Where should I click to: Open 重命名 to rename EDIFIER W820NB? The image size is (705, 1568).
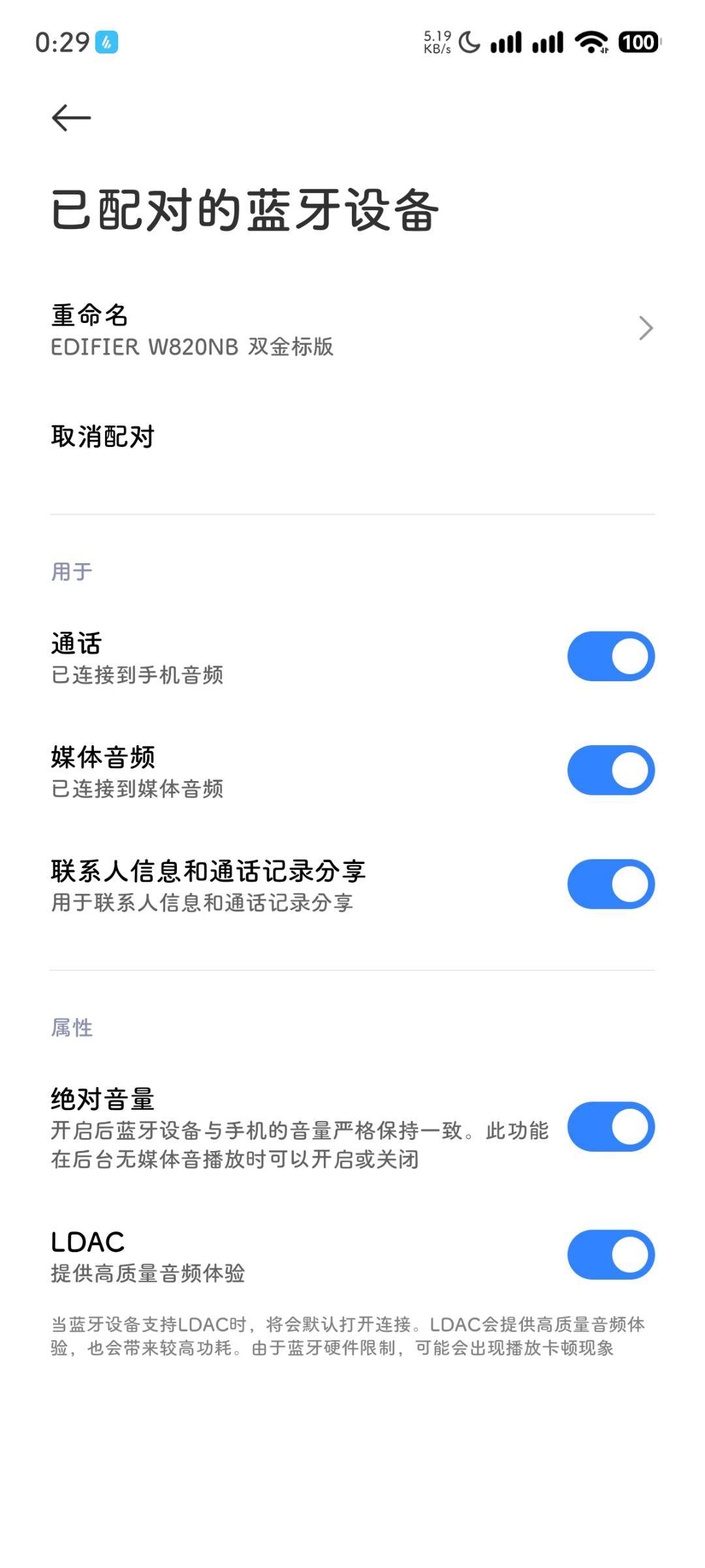point(352,330)
